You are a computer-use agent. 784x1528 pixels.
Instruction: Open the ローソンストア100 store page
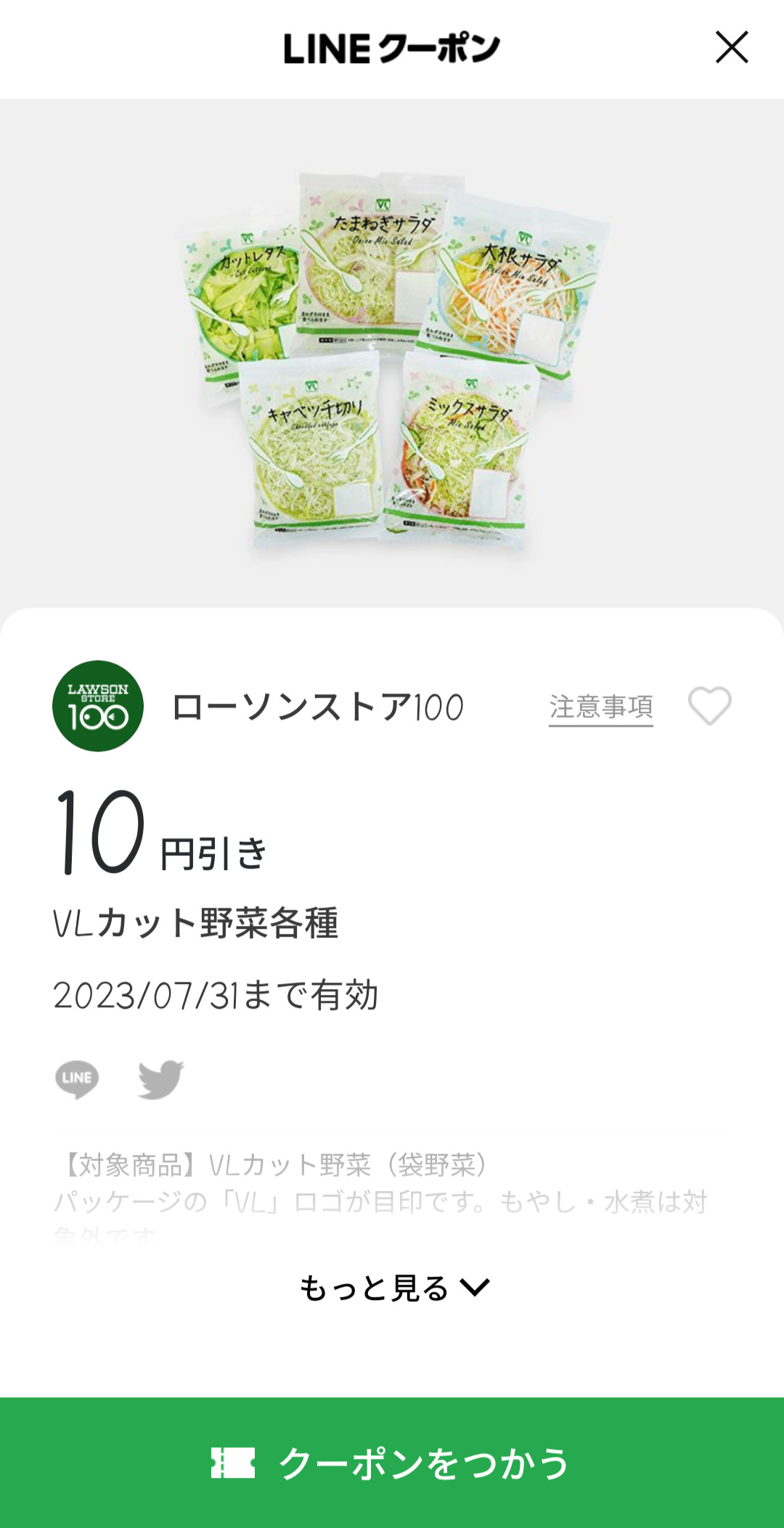[x=317, y=707]
